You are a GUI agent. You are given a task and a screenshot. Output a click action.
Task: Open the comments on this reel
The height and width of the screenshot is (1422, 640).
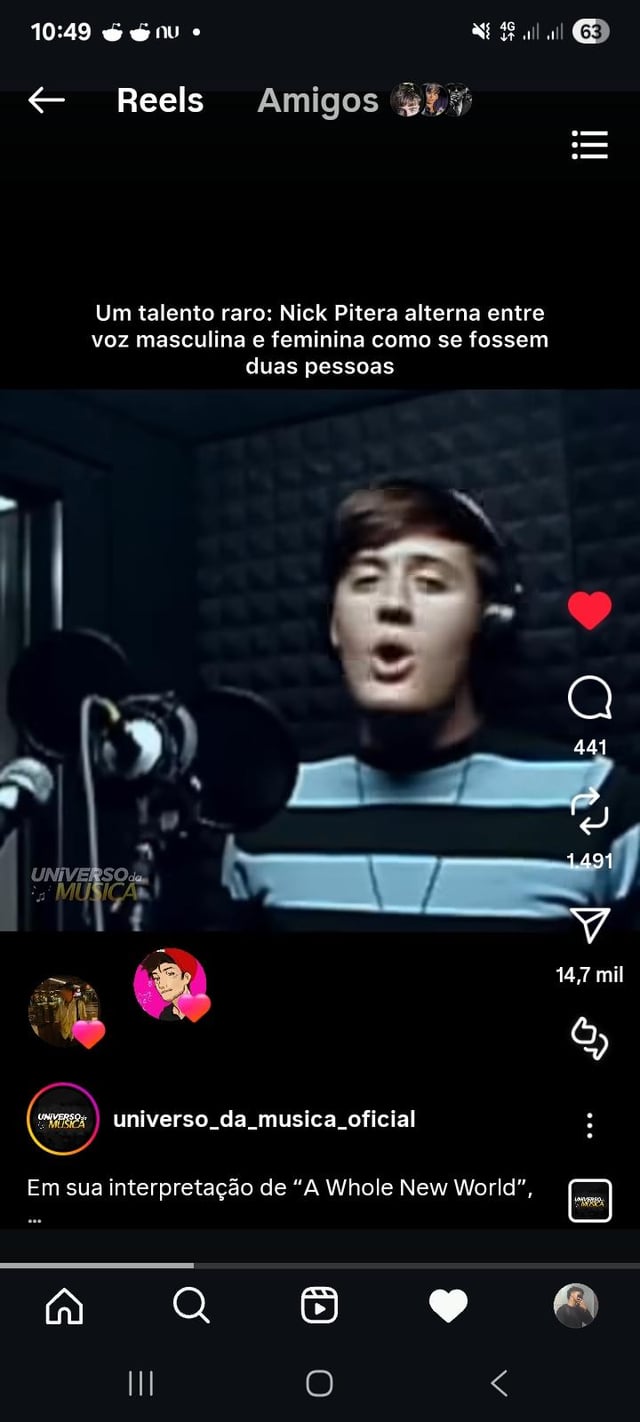click(589, 698)
